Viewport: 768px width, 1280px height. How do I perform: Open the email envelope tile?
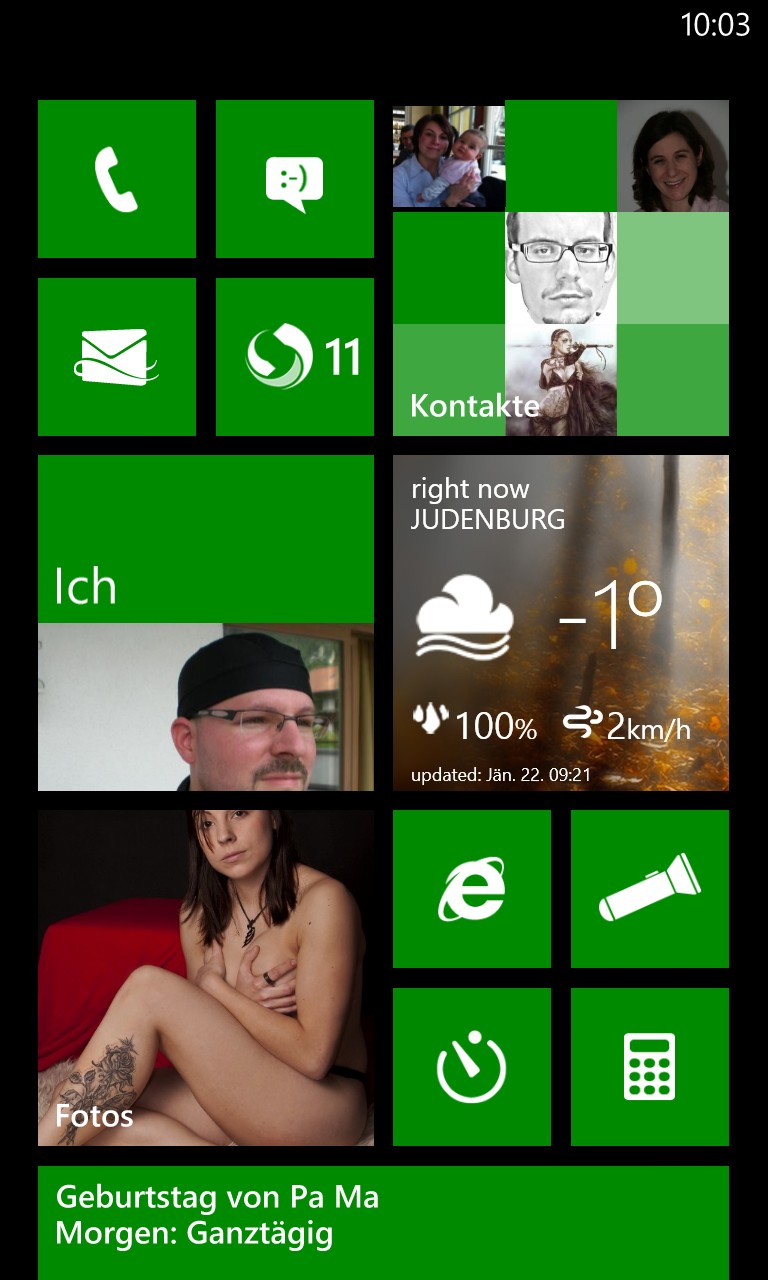pyautogui.click(x=117, y=357)
